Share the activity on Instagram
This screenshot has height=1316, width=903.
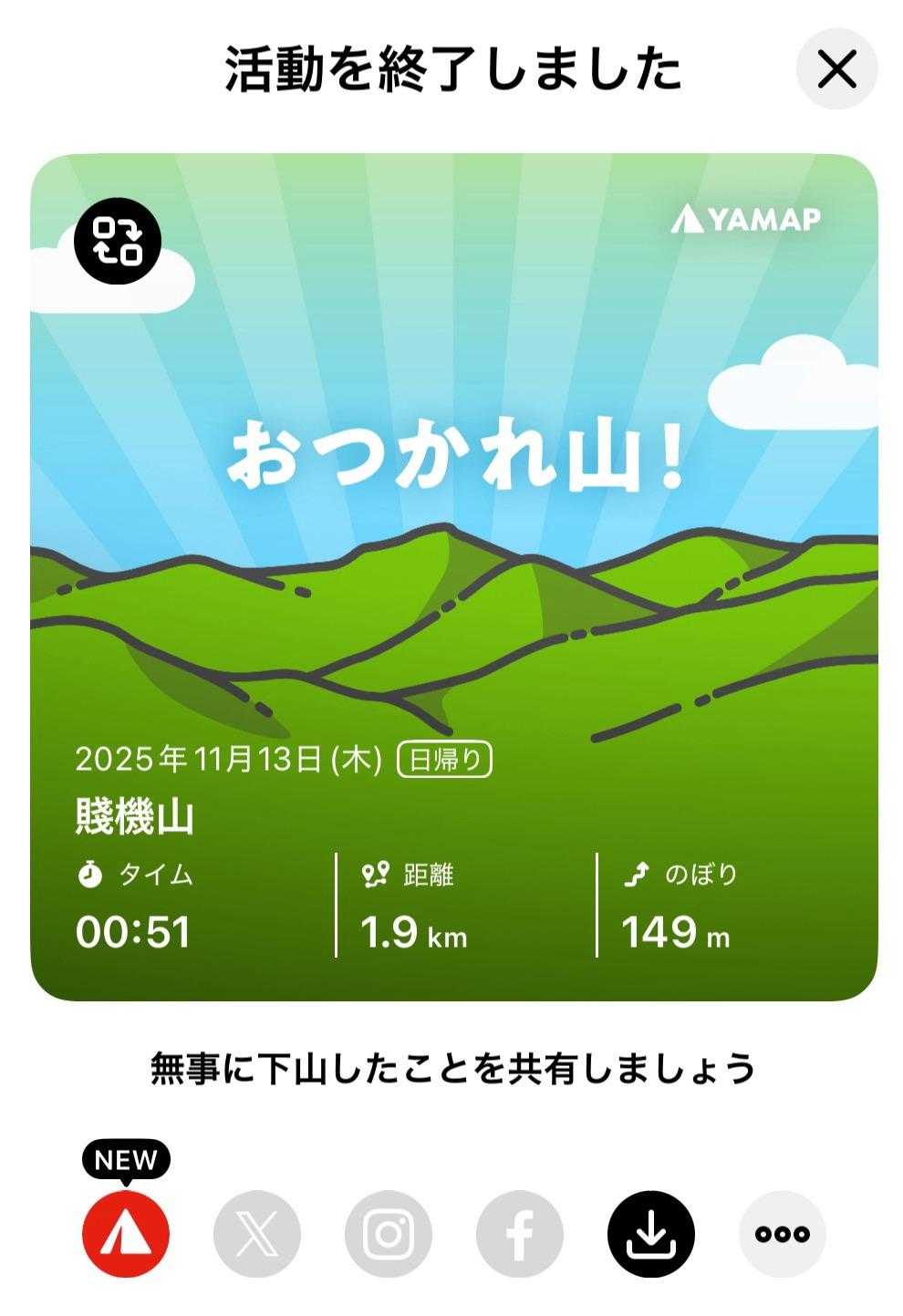click(x=389, y=1234)
